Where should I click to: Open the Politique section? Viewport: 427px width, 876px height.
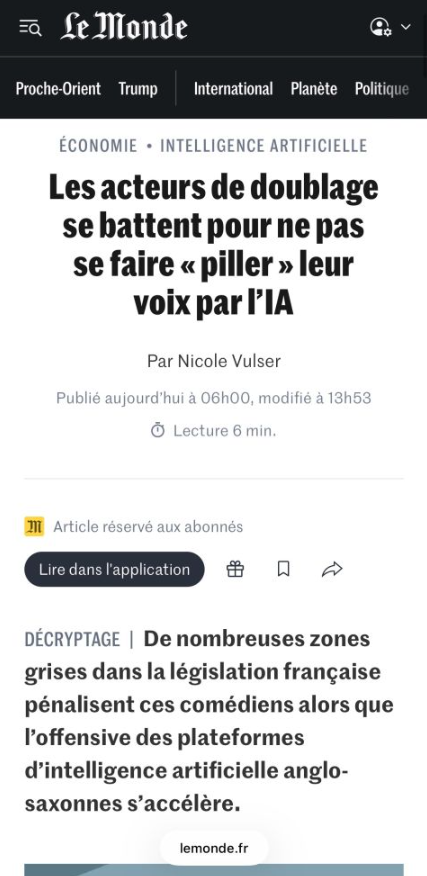pos(382,89)
